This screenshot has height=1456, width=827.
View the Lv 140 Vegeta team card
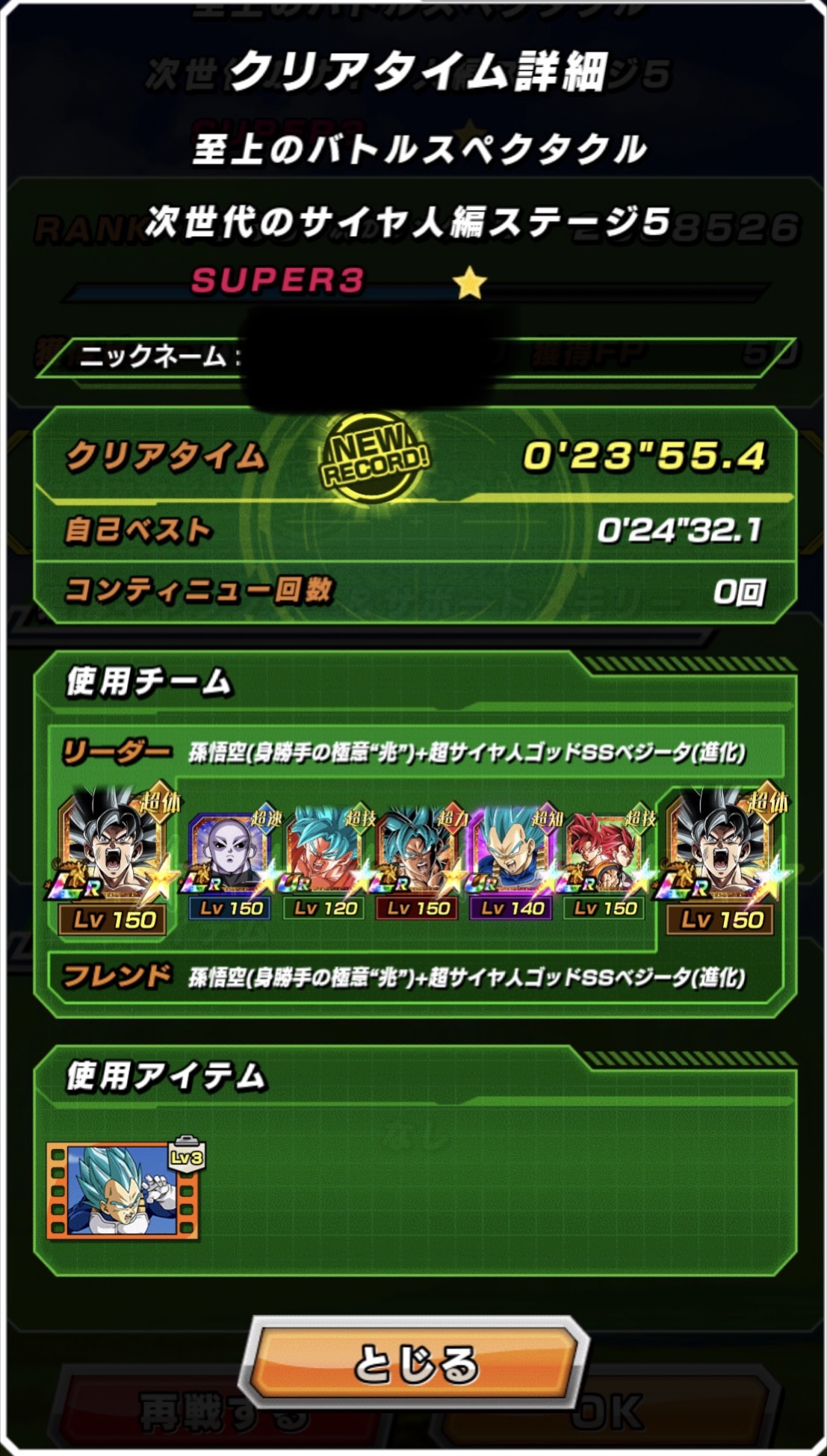click(512, 863)
